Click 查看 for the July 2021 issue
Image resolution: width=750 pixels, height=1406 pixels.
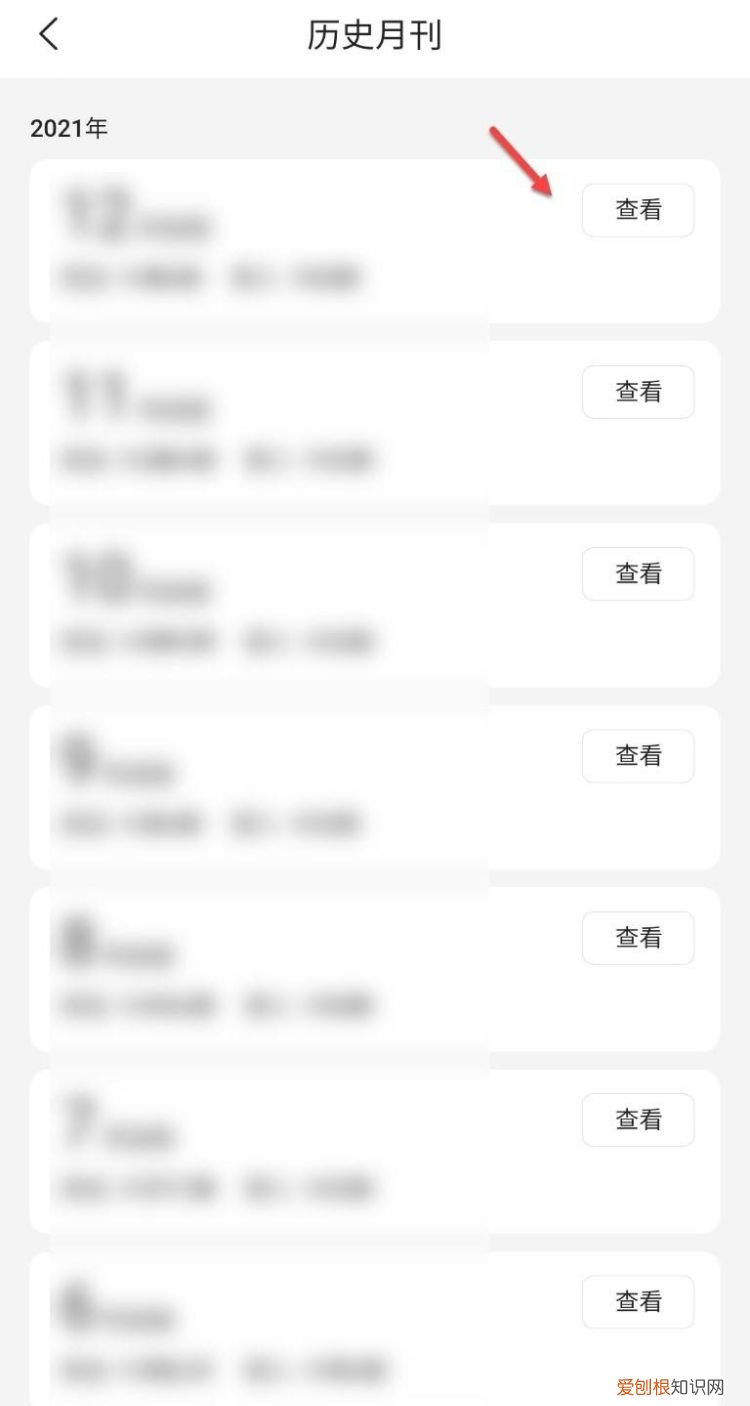638,1119
